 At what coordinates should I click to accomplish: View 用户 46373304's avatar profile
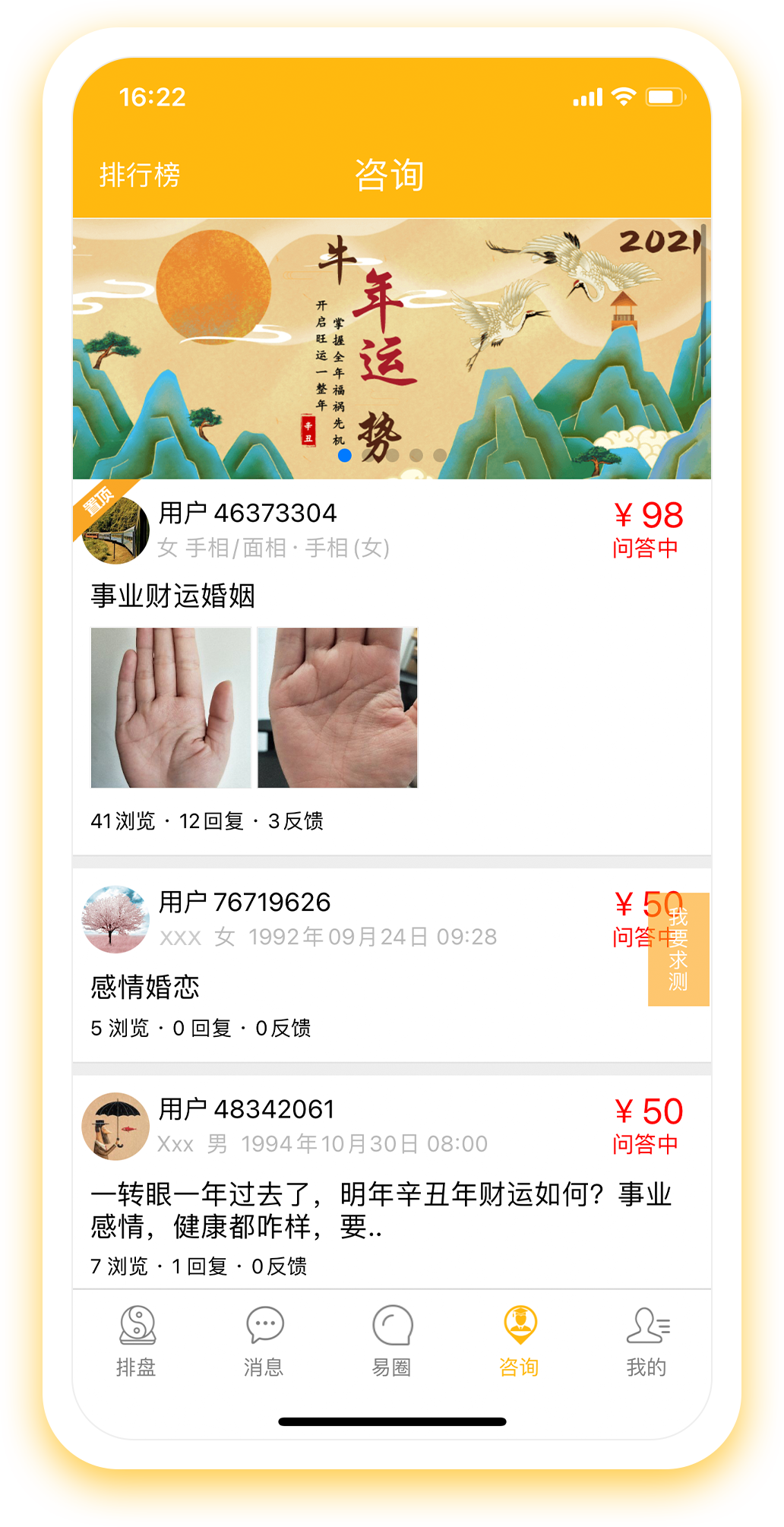pyautogui.click(x=115, y=530)
